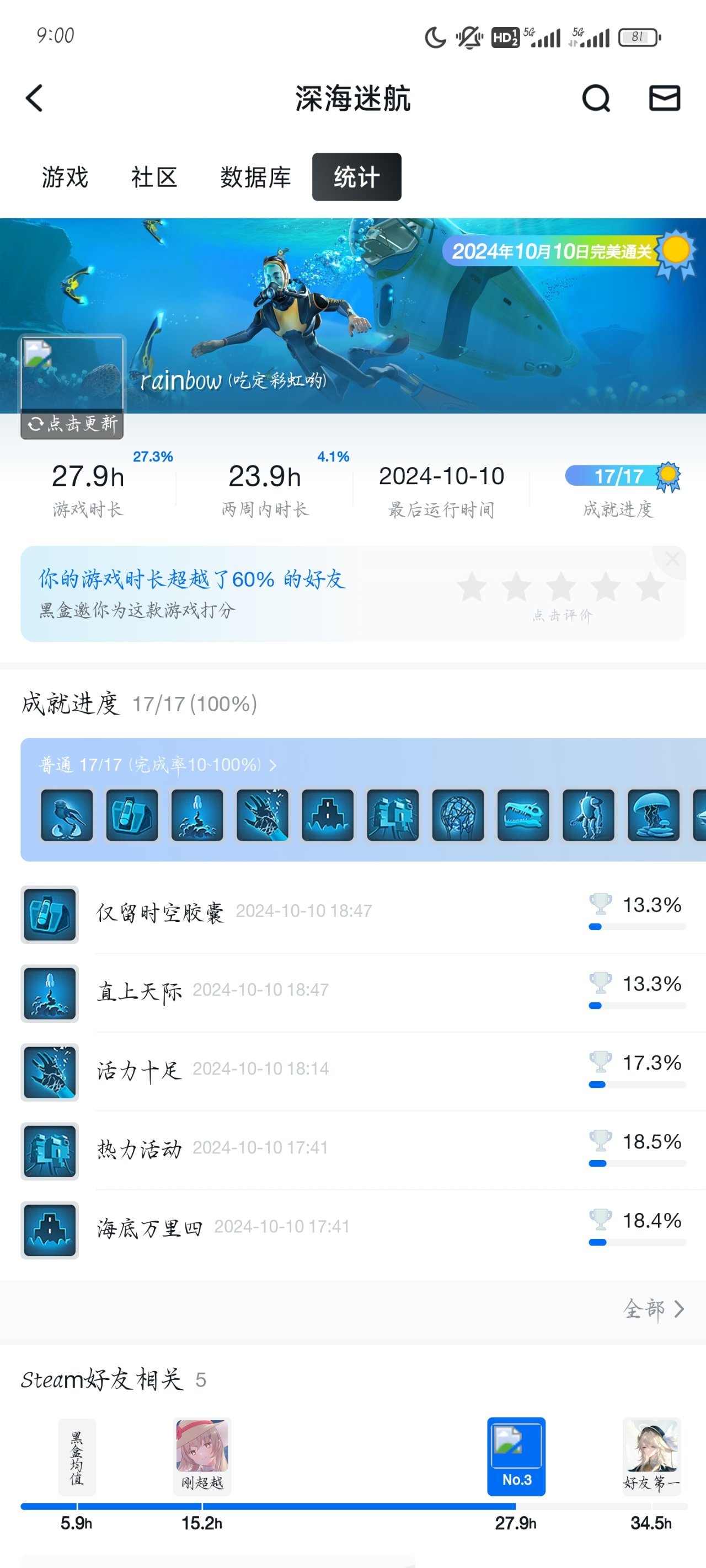The image size is (706, 1568).
Task: Open the 好友第一 friend's avatar
Action: (650, 1451)
